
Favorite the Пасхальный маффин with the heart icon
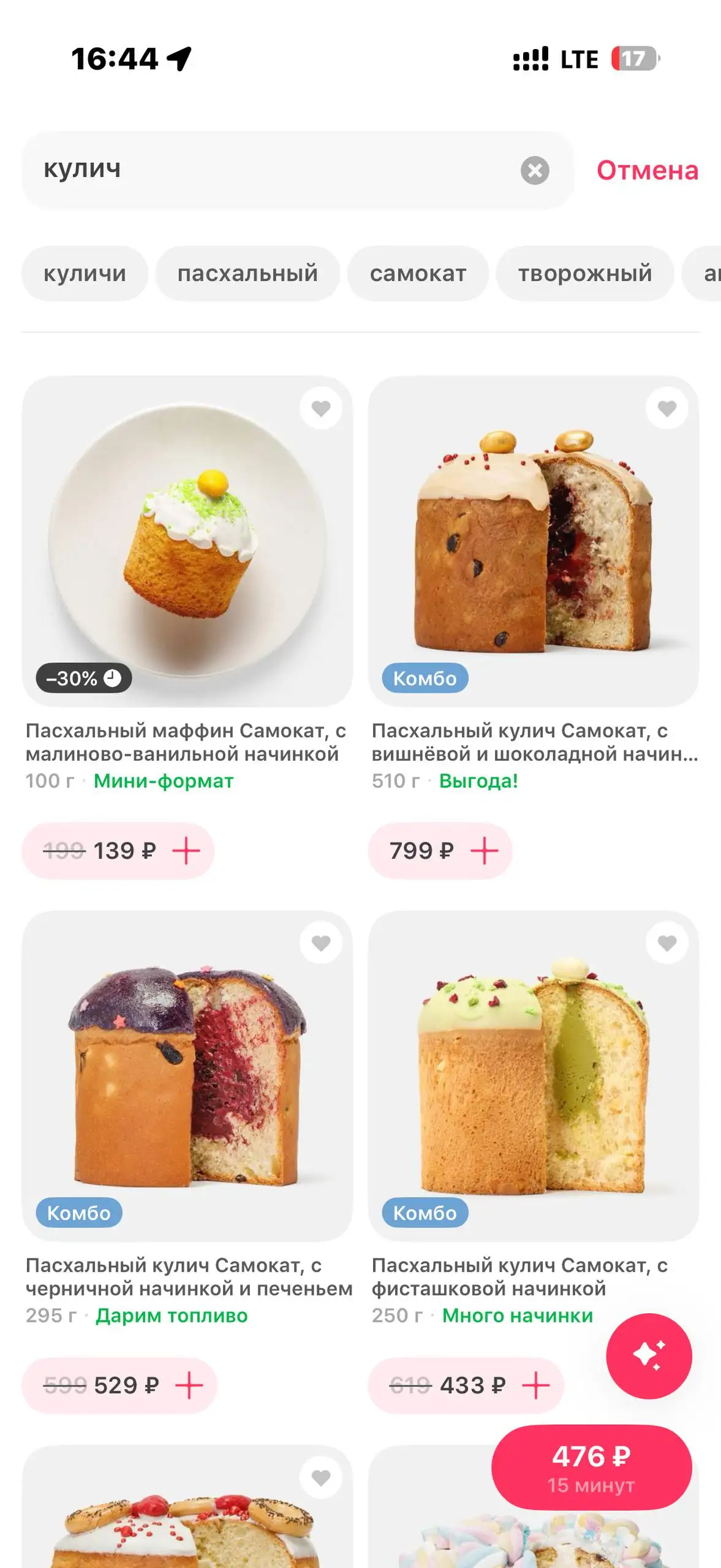pyautogui.click(x=321, y=409)
